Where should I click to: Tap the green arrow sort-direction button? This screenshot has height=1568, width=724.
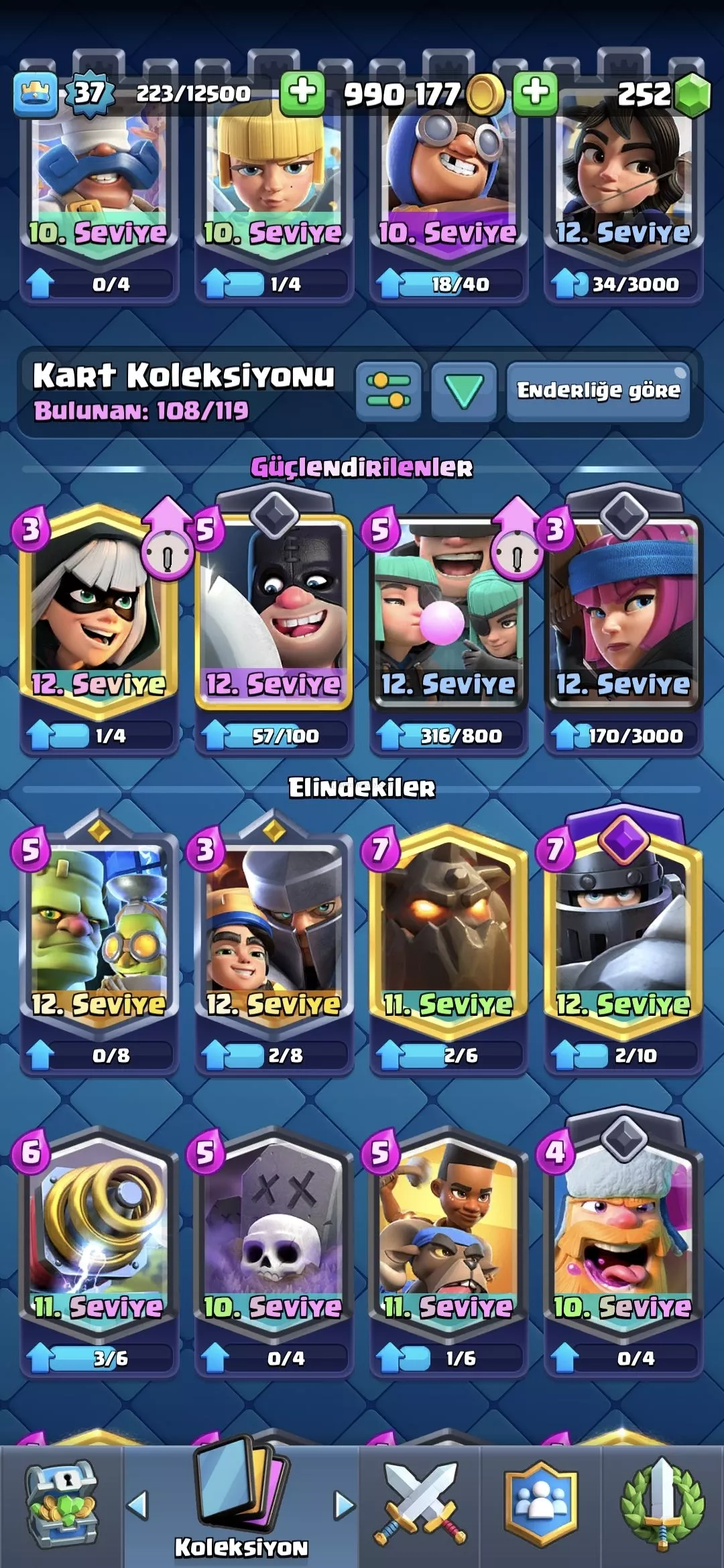click(464, 391)
